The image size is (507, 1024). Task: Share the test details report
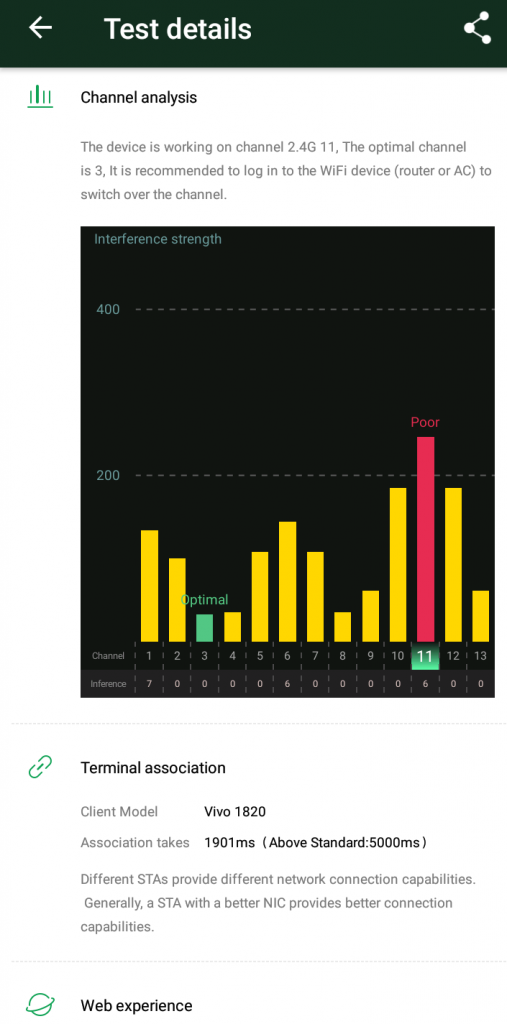[x=477, y=28]
